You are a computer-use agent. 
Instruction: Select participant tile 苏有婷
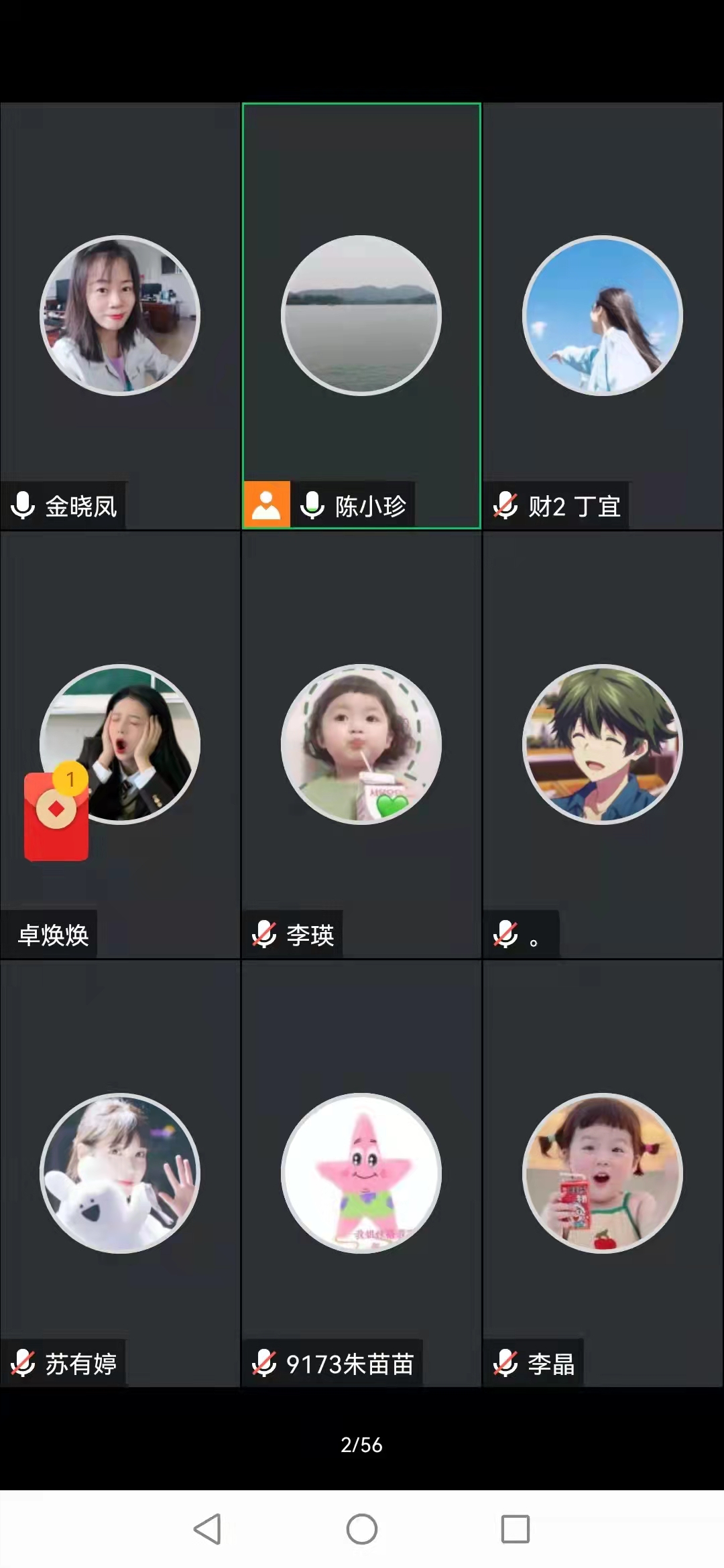coord(120,1173)
